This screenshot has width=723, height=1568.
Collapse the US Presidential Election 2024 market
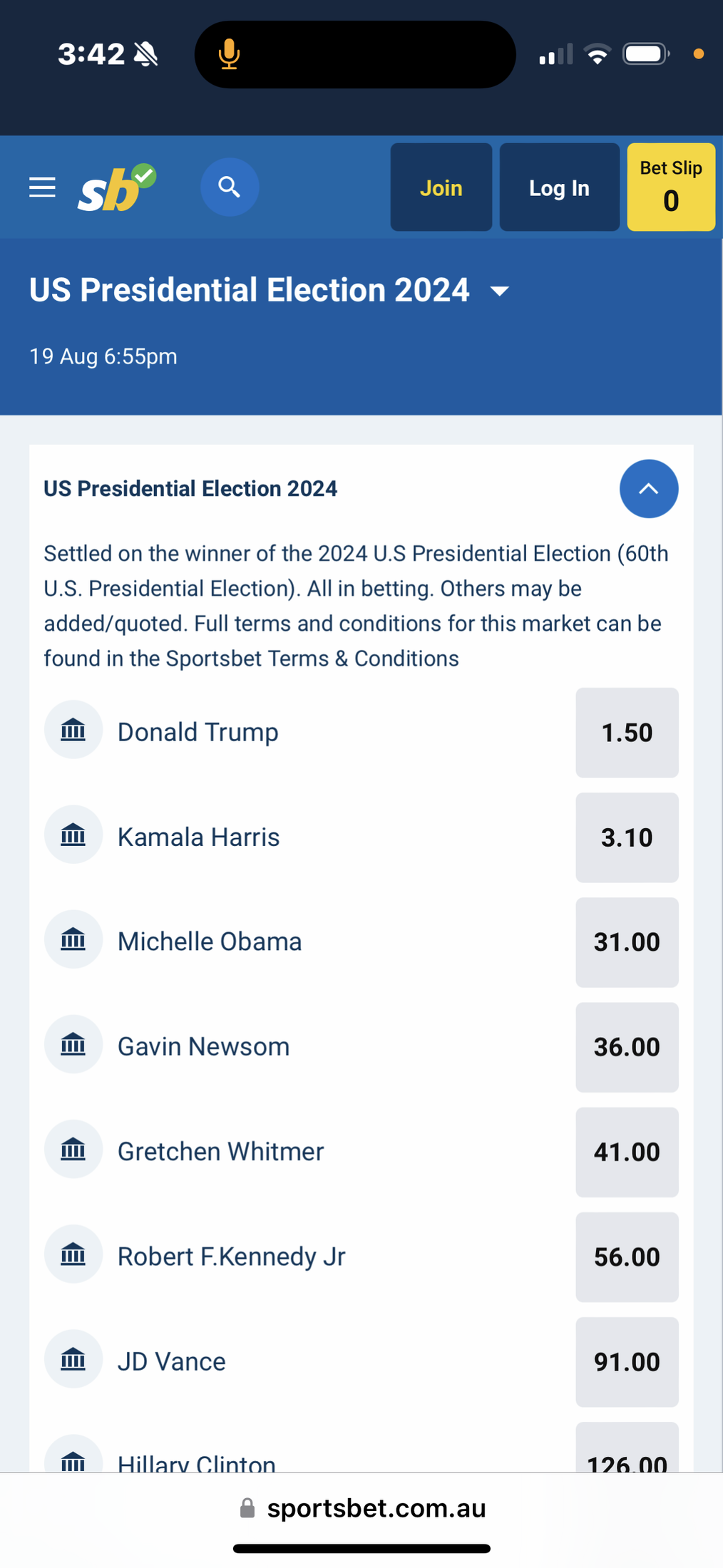click(649, 489)
